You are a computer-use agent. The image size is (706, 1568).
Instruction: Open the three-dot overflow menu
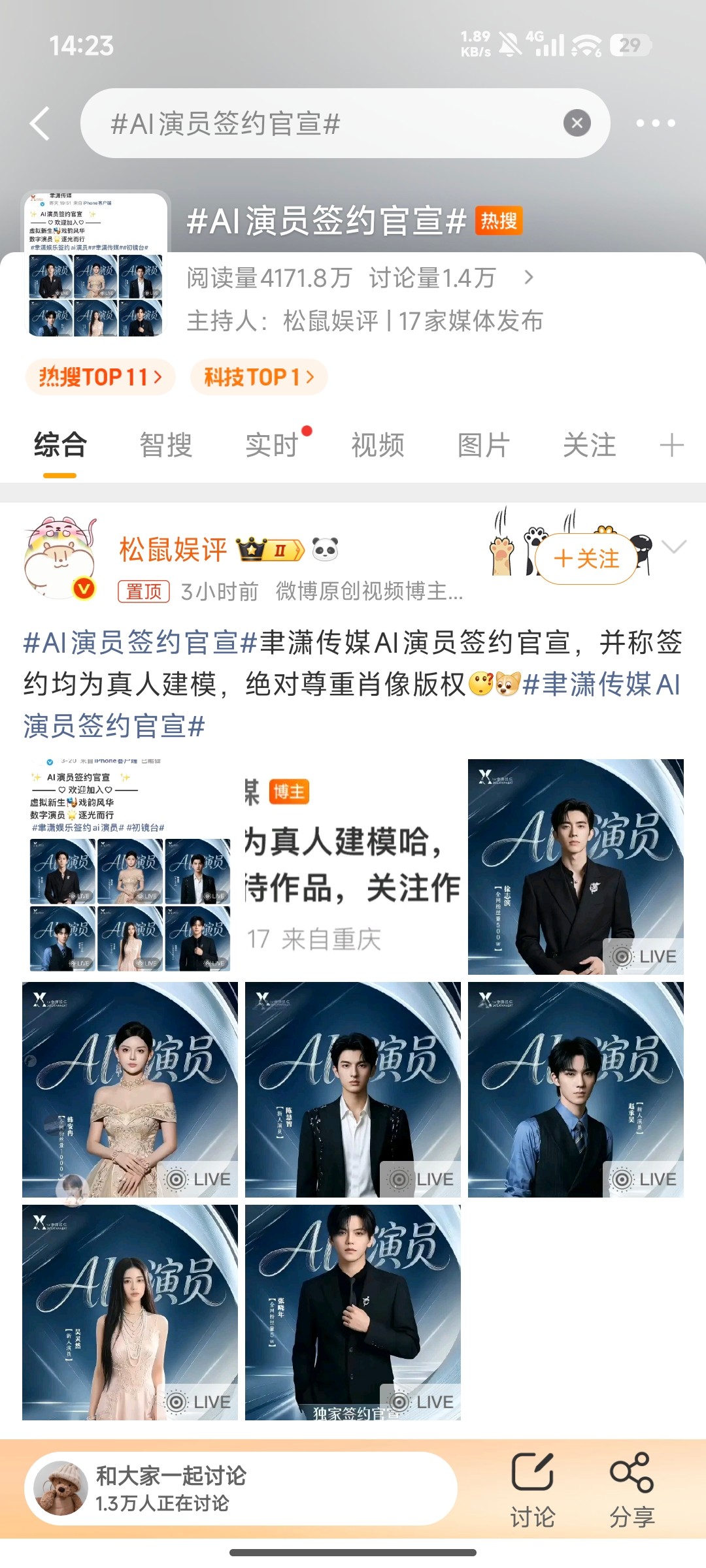coord(655,123)
